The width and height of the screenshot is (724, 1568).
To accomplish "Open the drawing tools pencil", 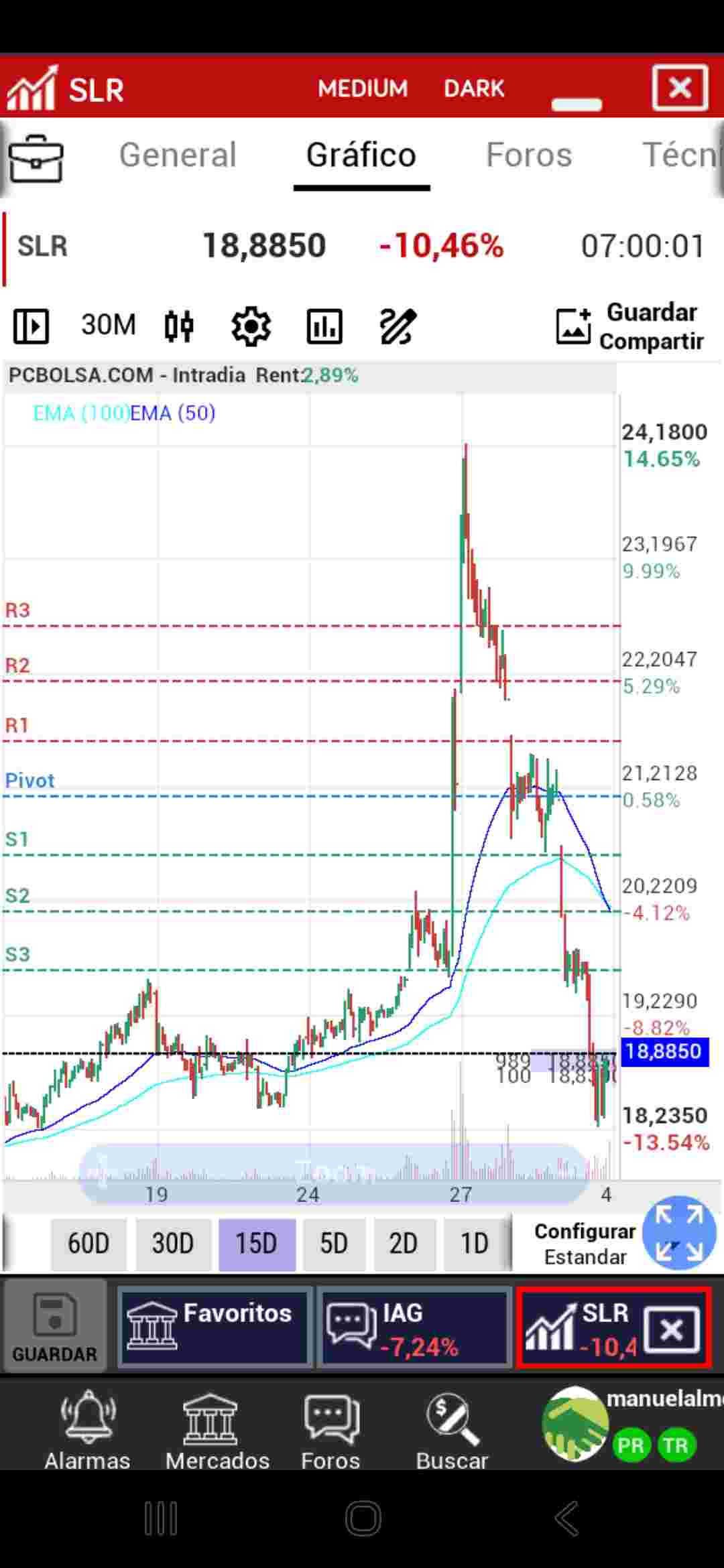I will pyautogui.click(x=398, y=326).
